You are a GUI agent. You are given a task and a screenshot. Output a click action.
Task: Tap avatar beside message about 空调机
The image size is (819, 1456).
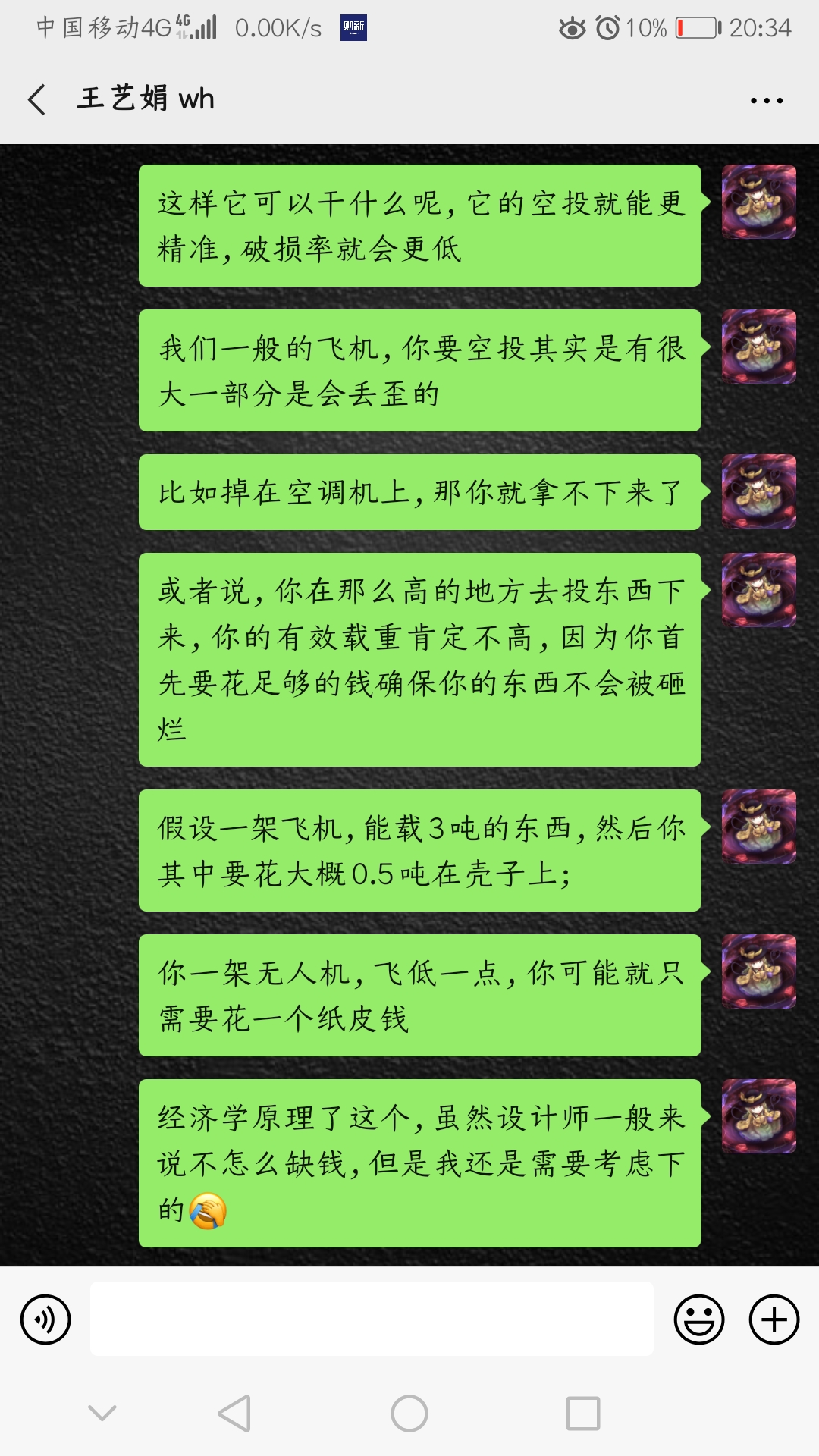tap(758, 491)
